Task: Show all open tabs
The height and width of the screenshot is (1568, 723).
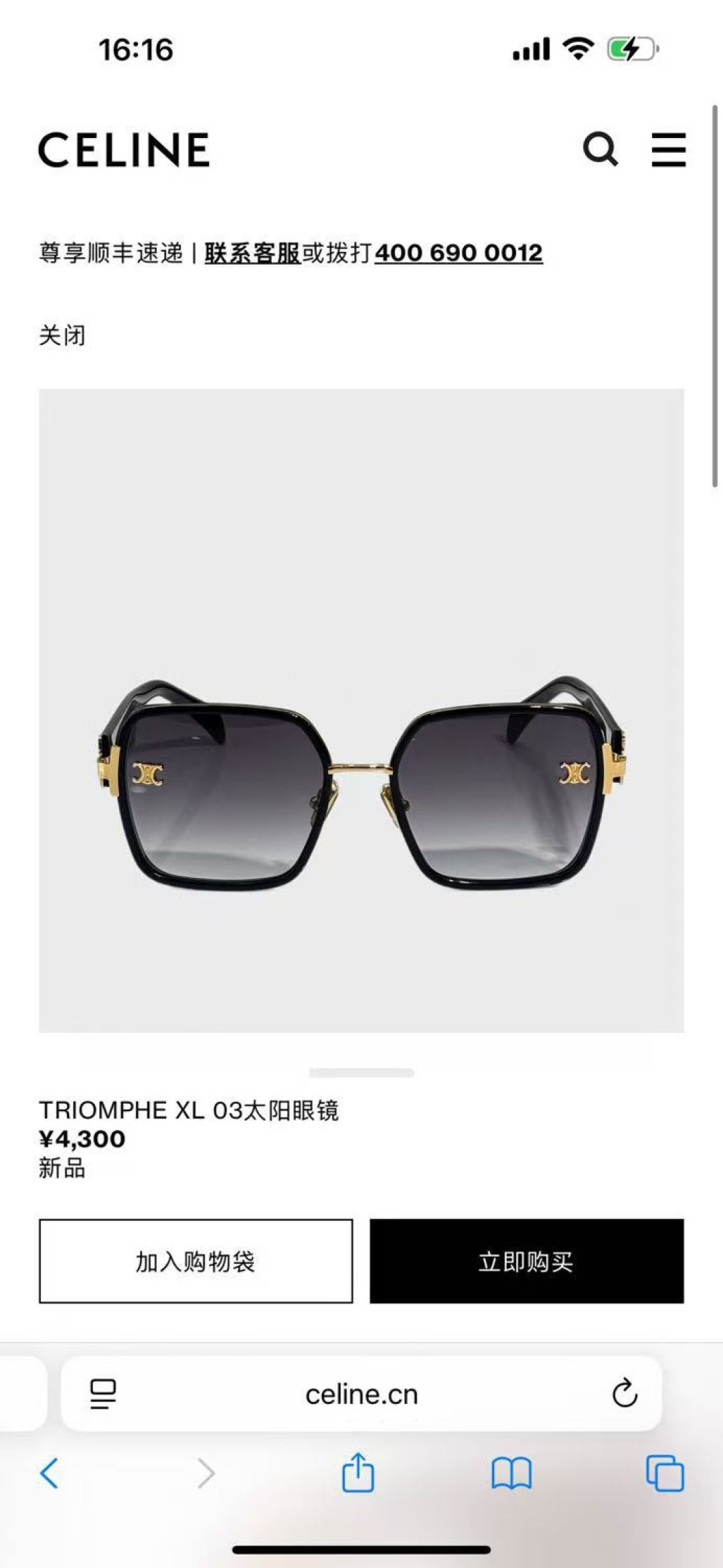Action: [x=665, y=1474]
